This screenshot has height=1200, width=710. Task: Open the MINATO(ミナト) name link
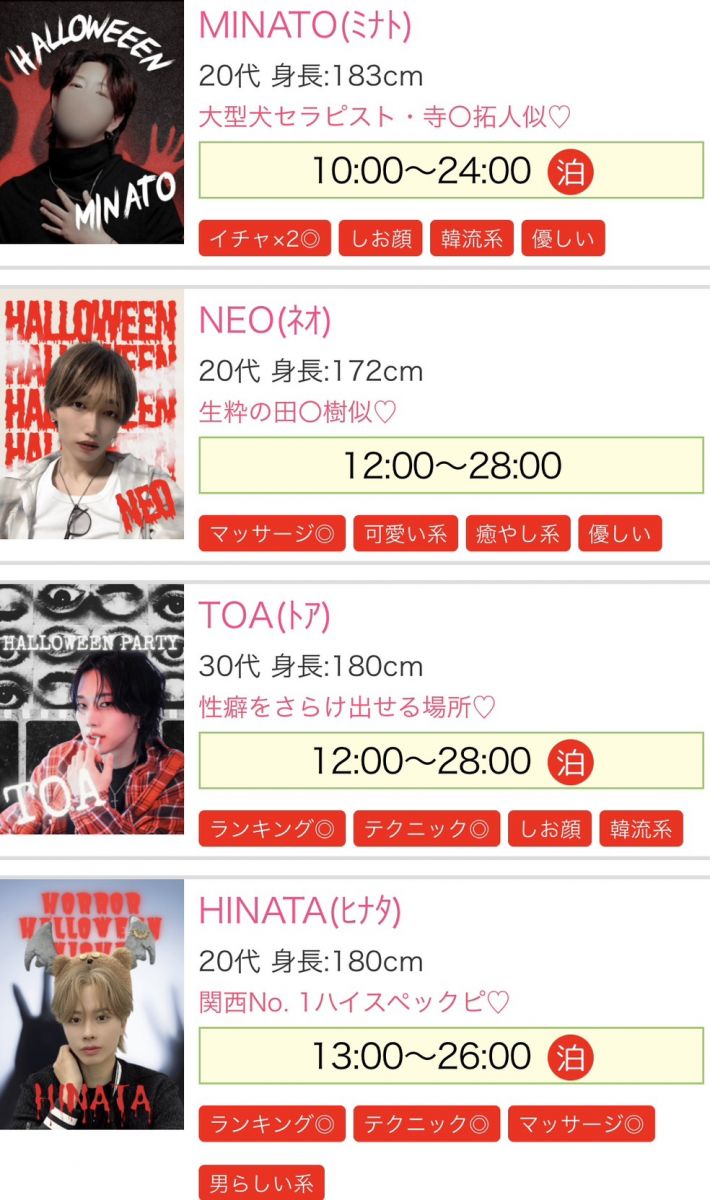tap(305, 25)
